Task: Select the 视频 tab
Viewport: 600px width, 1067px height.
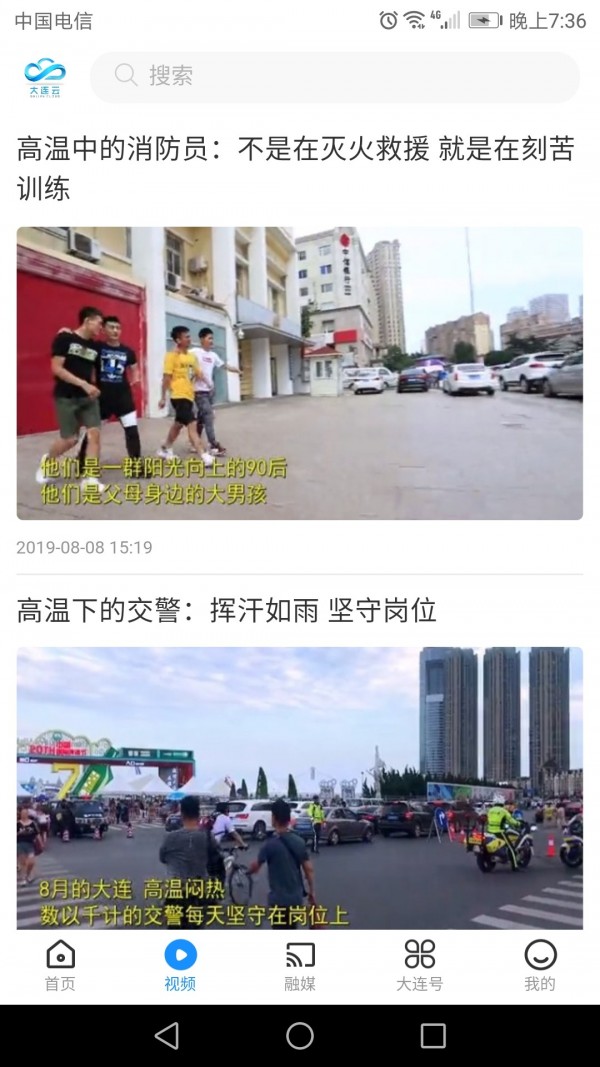Action: (180, 965)
